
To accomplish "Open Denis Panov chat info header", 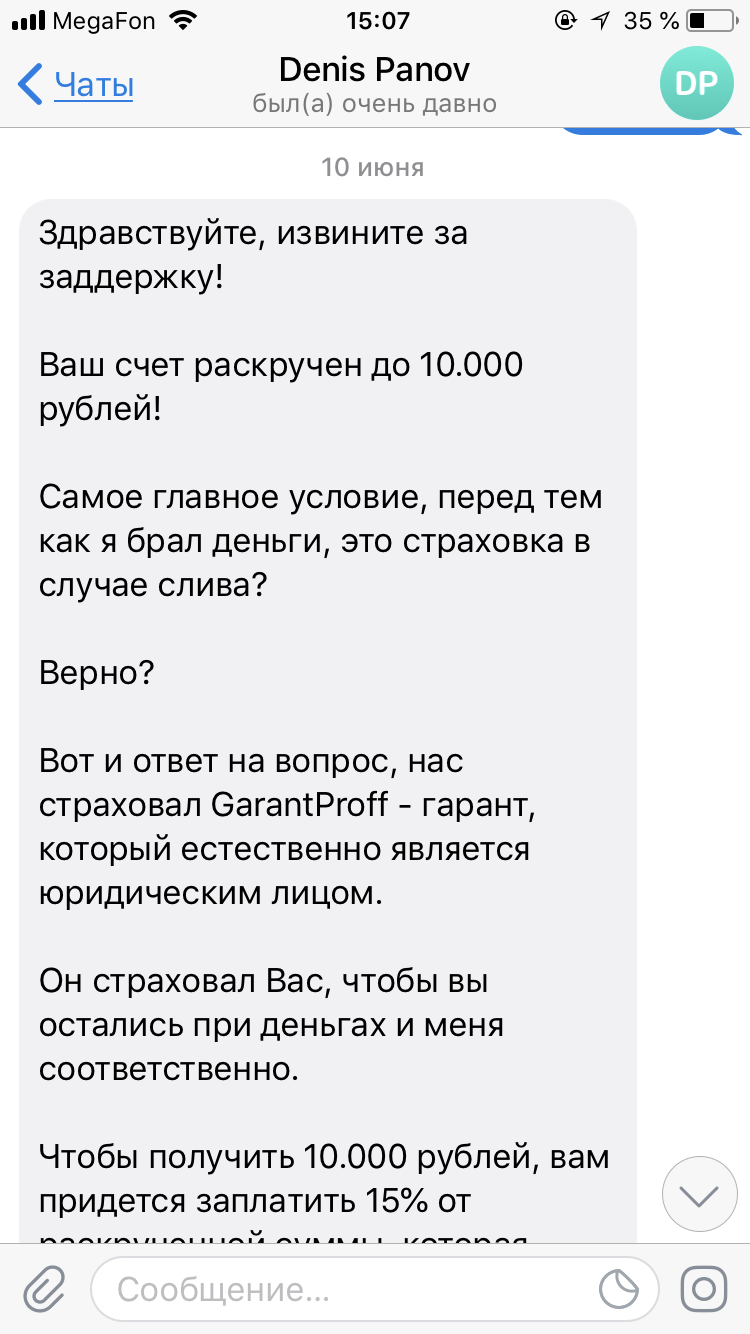I will (x=374, y=85).
